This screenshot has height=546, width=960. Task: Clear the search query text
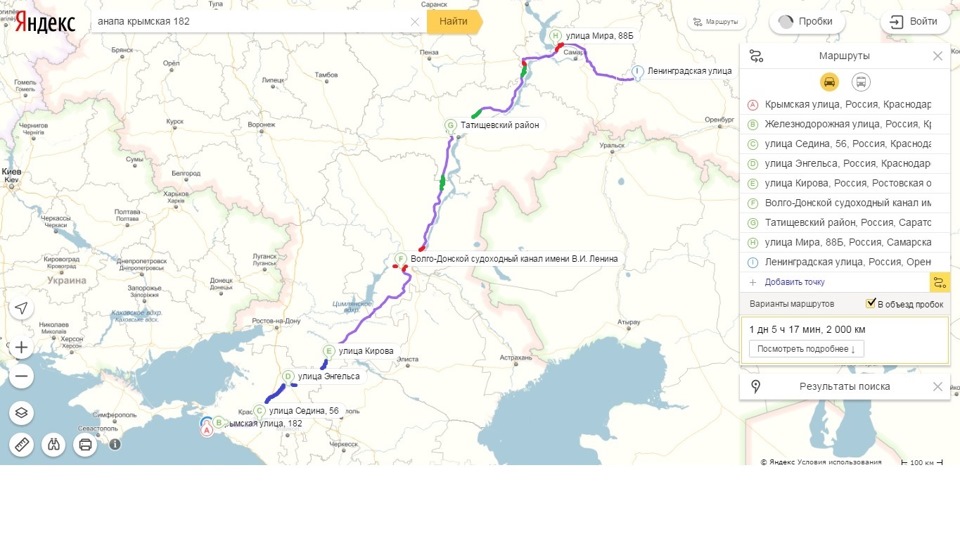click(x=415, y=21)
